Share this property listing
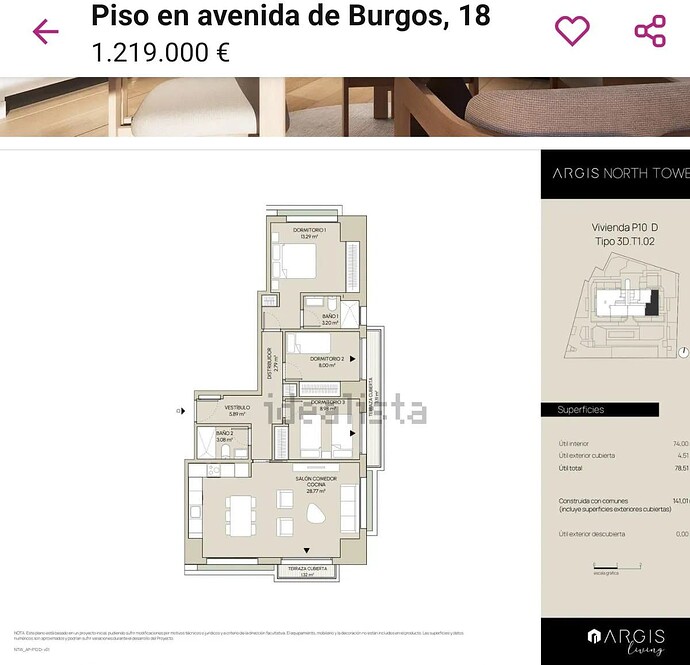This screenshot has width=690, height=665. (x=650, y=31)
